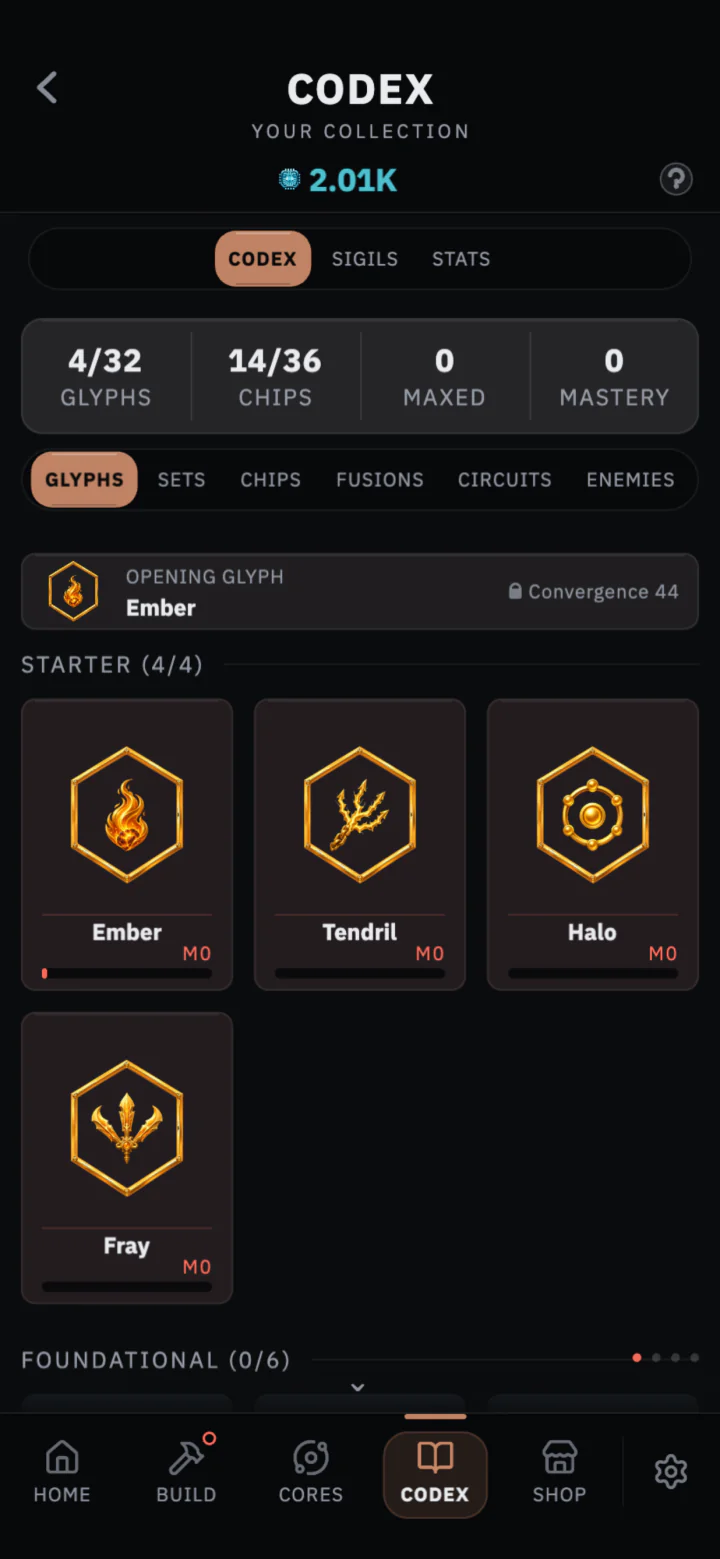The width and height of the screenshot is (720, 1559).
Task: Go back using the top-left arrow
Action: click(47, 88)
